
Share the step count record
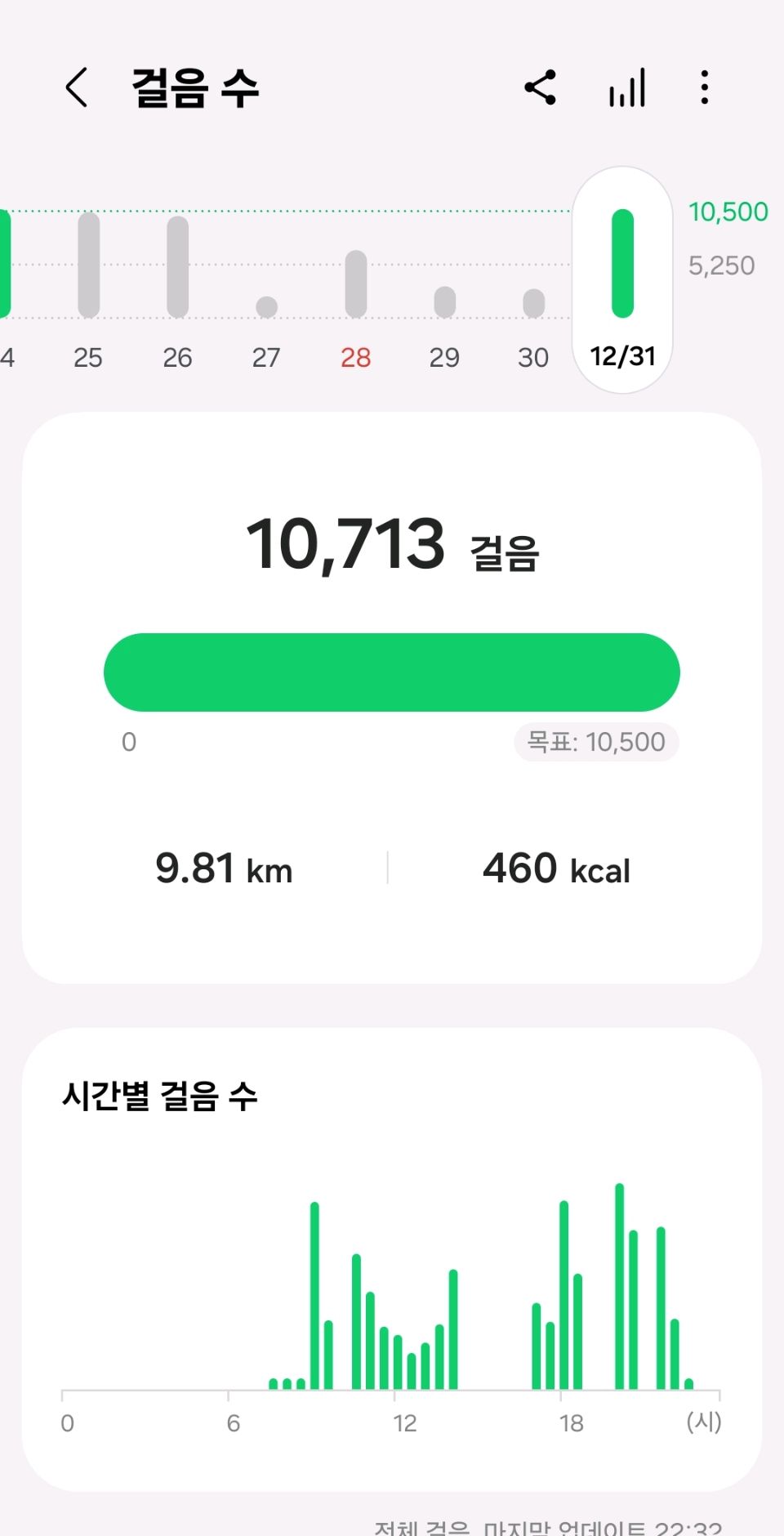click(541, 87)
